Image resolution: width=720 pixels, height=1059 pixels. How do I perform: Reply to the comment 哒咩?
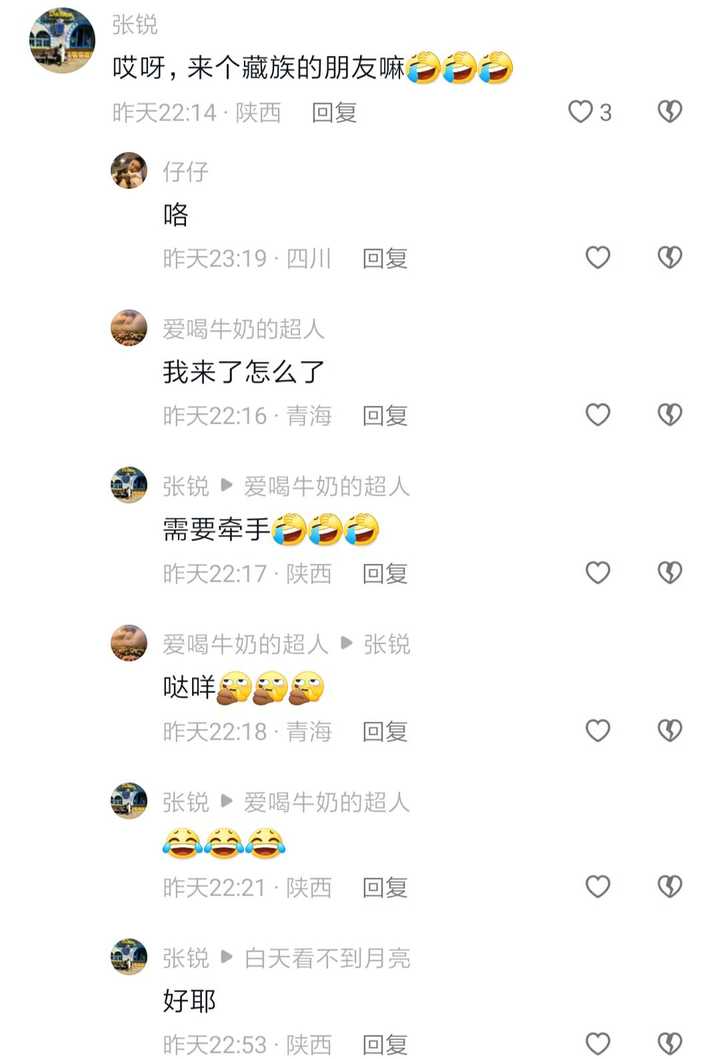(385, 731)
